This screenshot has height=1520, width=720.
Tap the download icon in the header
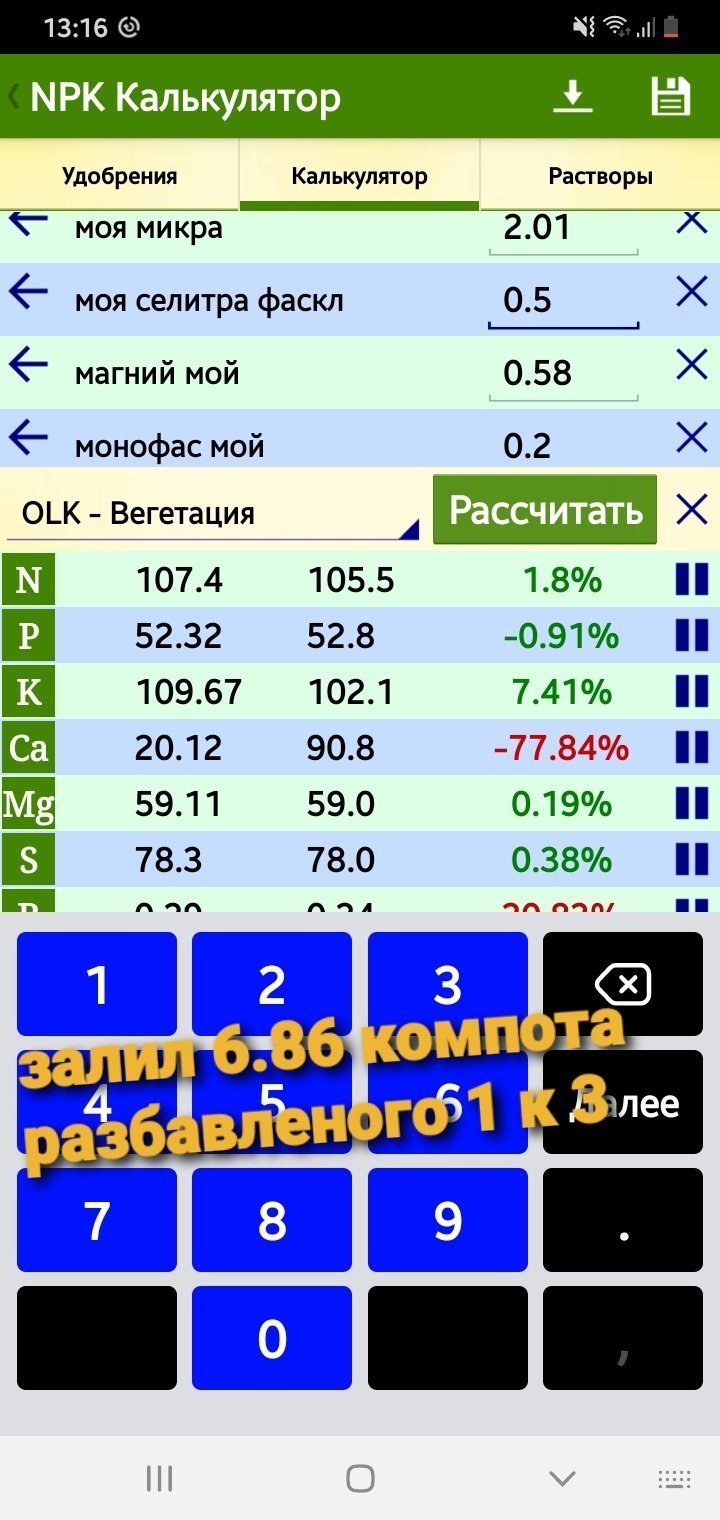click(x=573, y=97)
